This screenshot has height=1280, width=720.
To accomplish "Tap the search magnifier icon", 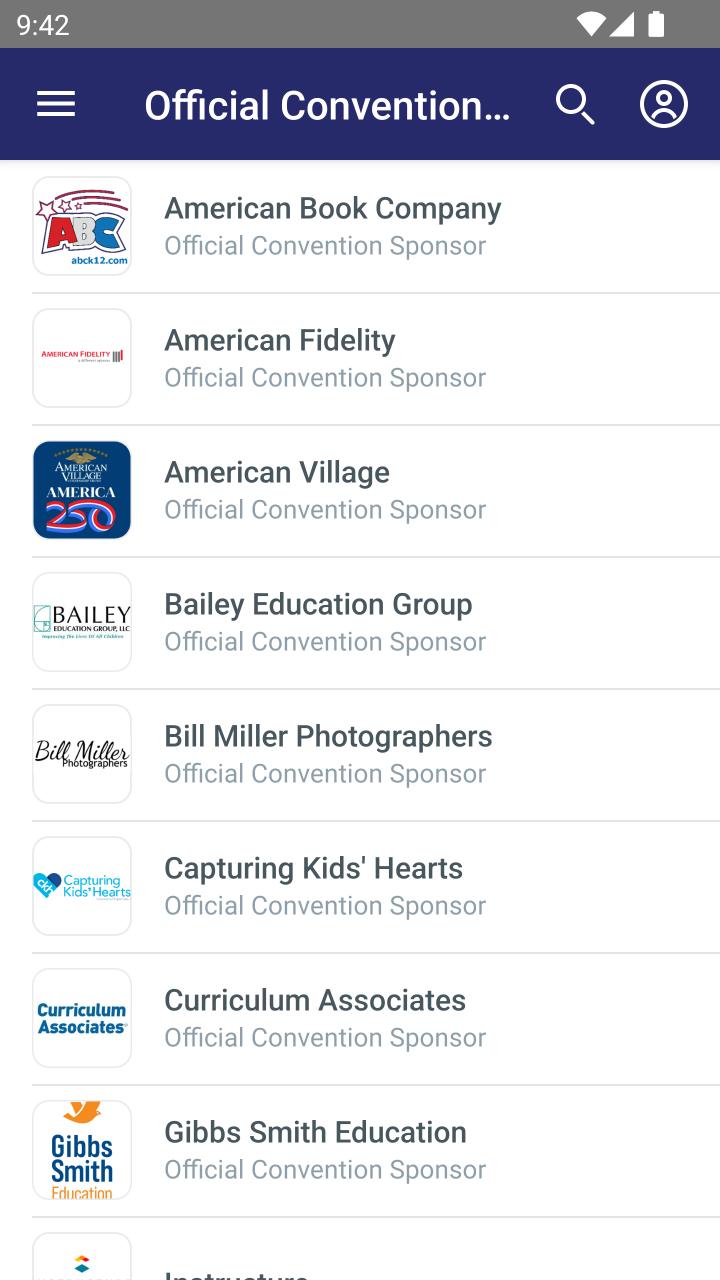I will click(x=575, y=104).
